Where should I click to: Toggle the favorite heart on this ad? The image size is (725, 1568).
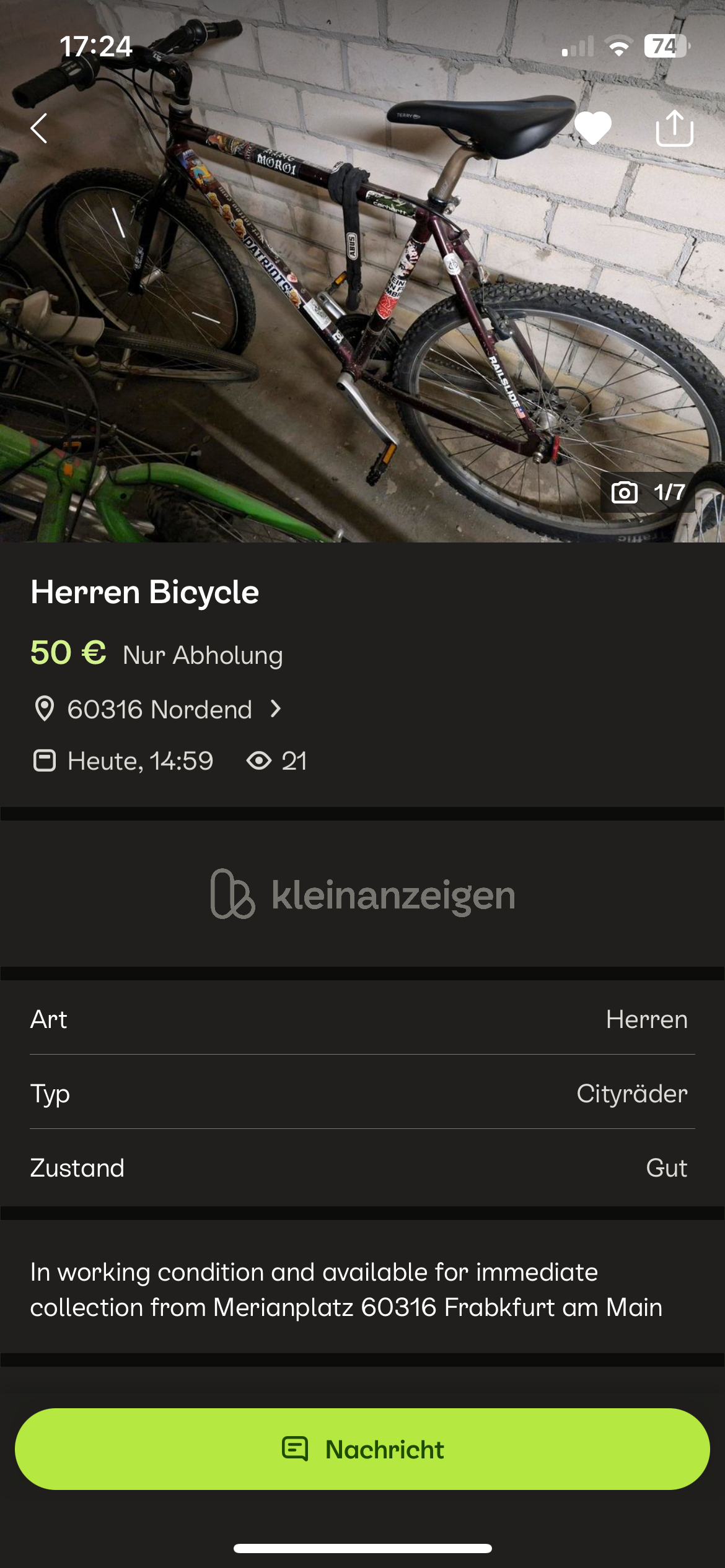tap(593, 128)
